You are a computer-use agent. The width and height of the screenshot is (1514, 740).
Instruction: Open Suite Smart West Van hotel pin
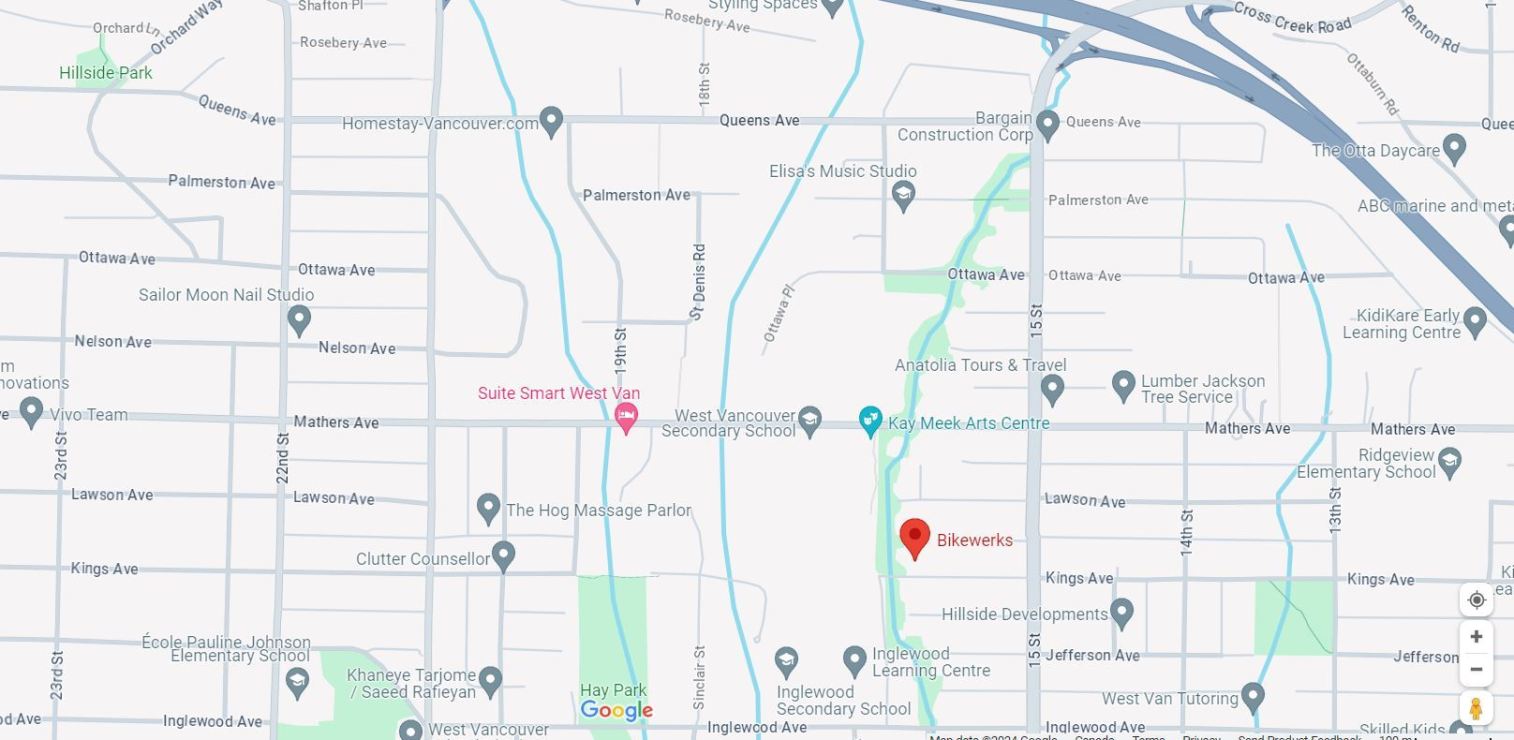pos(626,417)
